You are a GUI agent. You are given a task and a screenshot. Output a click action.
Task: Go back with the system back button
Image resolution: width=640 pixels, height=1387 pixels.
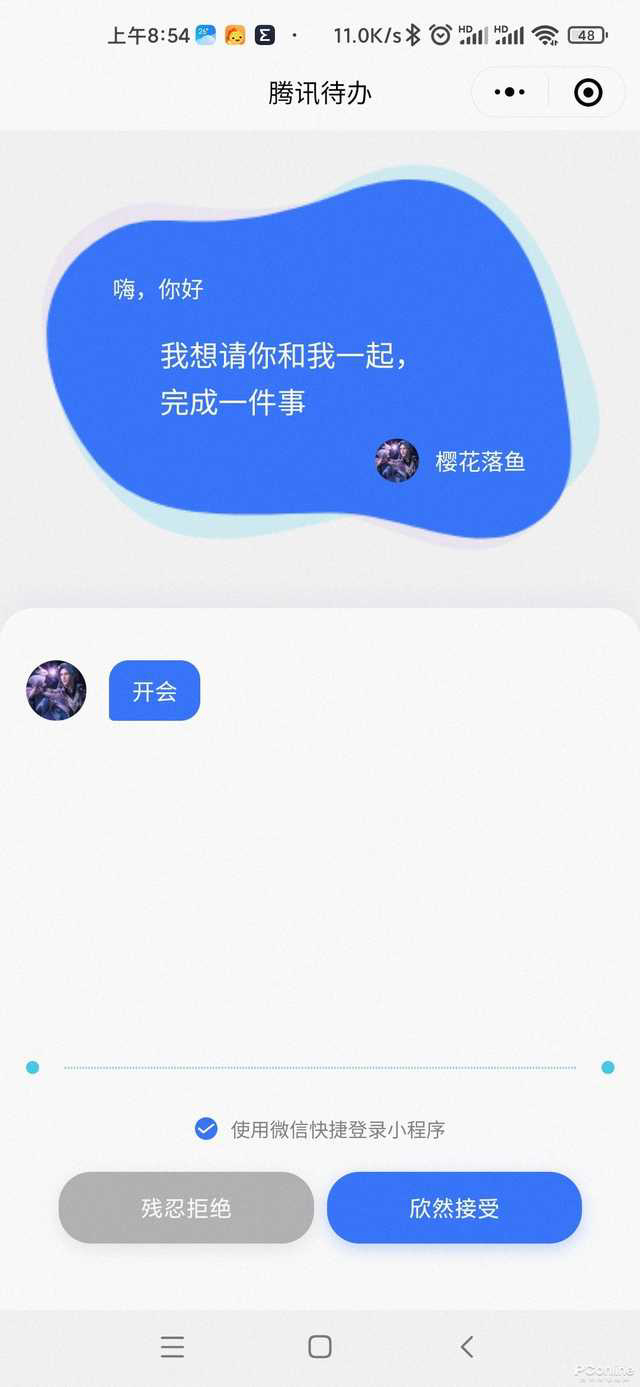[x=467, y=1347]
